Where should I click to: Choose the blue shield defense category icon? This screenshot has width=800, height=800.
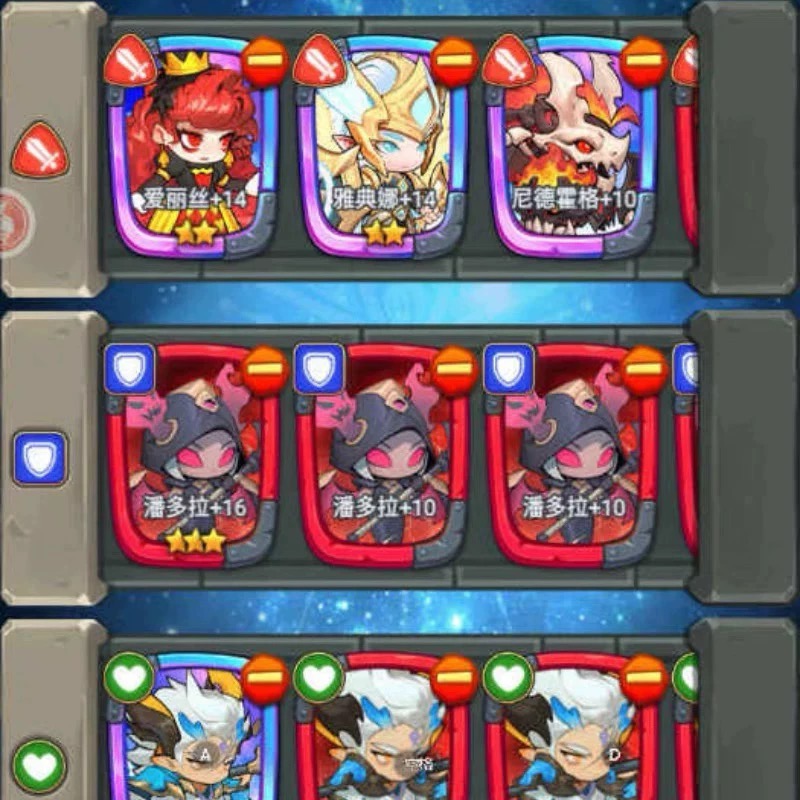click(x=41, y=459)
